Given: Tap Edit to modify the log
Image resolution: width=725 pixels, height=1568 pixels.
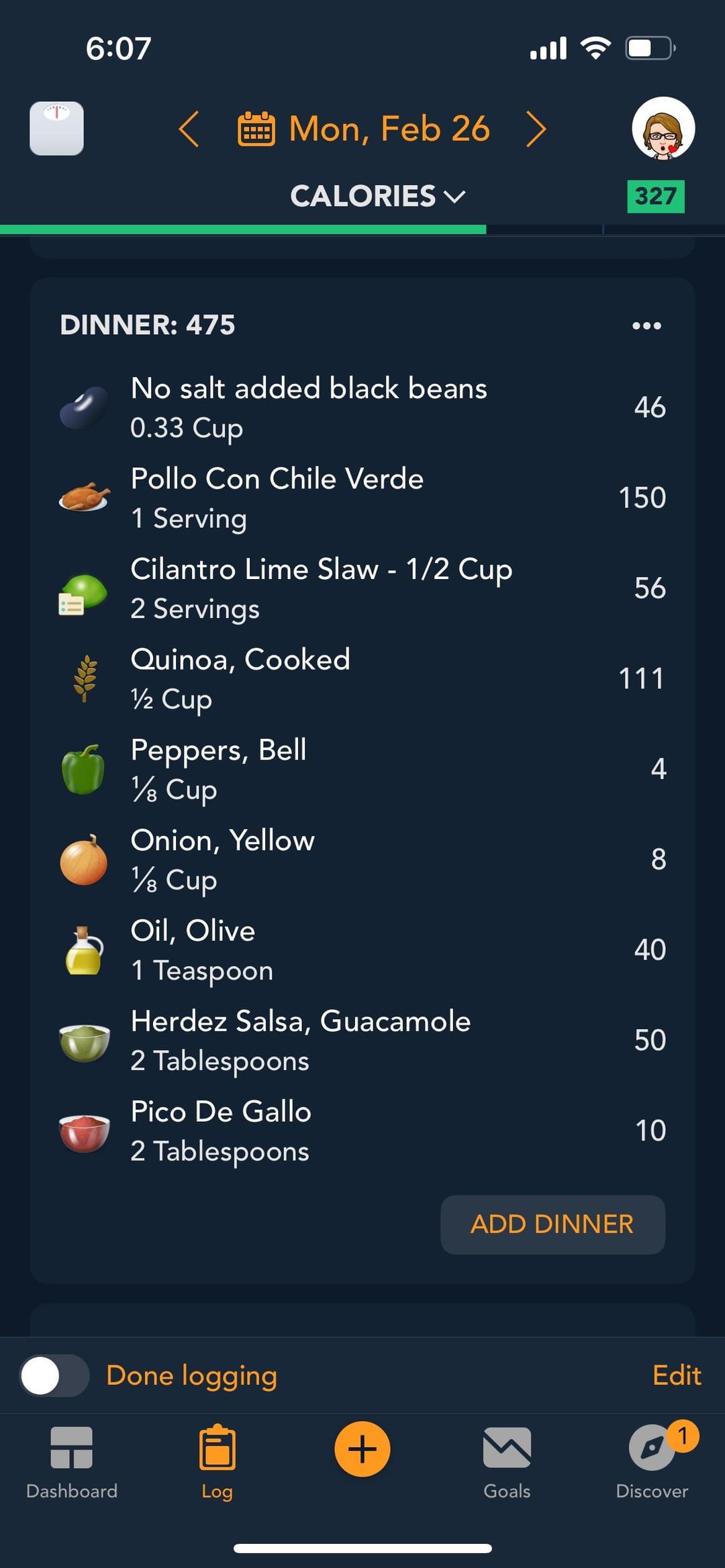Looking at the screenshot, I should 677,1375.
